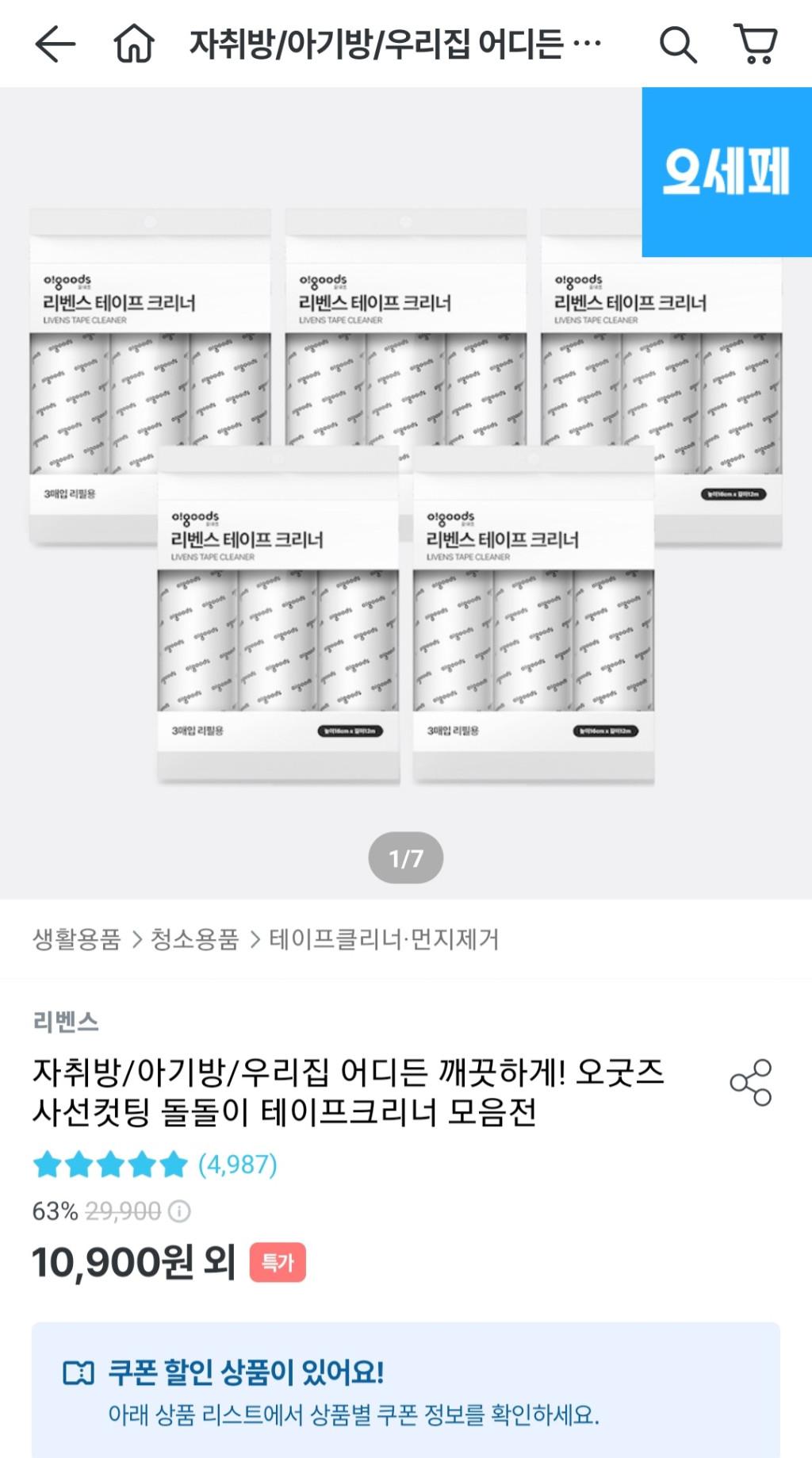Viewport: 812px width, 1458px height.
Task: Open 청소용품 category breadcrumb
Action: point(195,939)
